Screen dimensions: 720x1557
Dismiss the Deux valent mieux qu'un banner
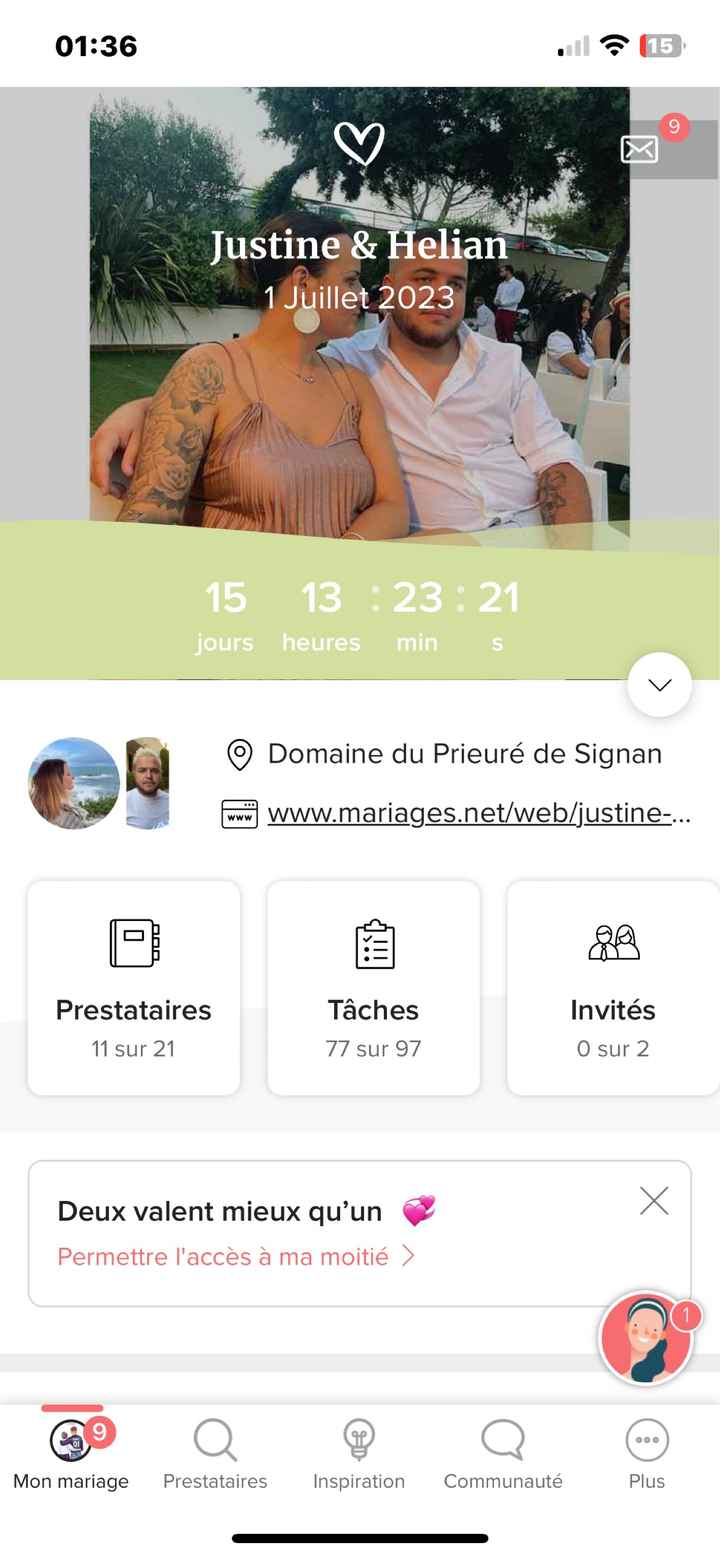coord(654,1200)
